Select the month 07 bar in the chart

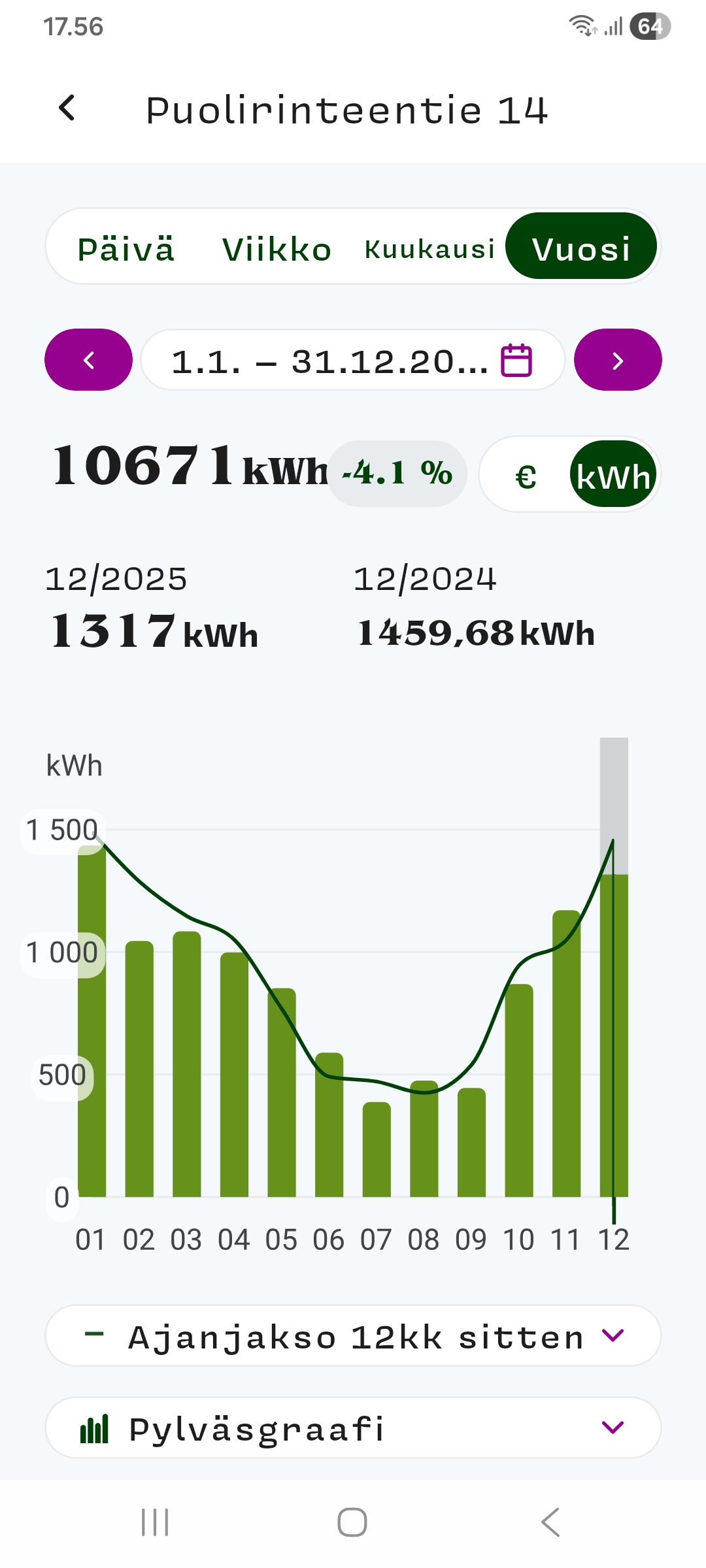pos(377,1150)
